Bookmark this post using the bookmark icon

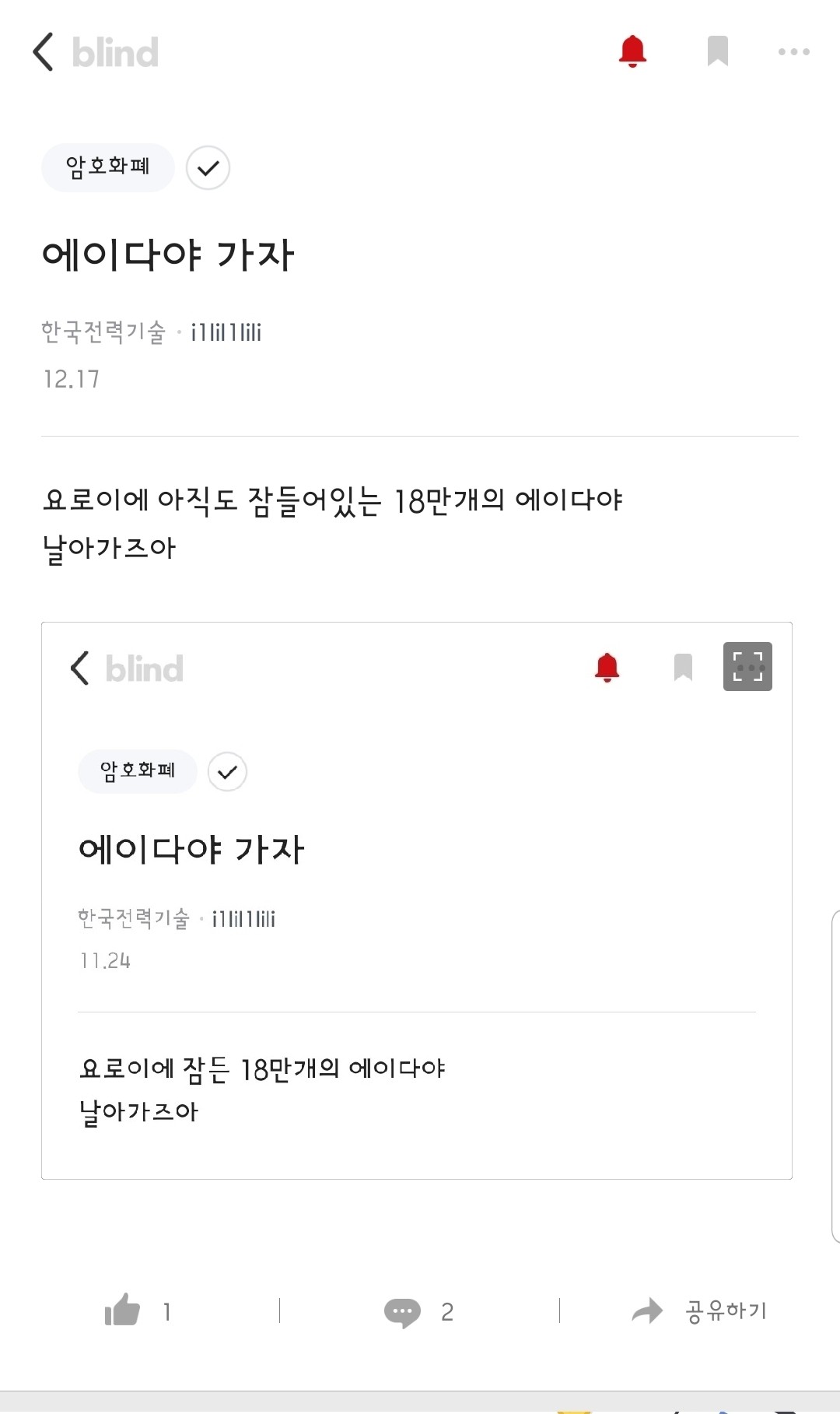(x=717, y=51)
